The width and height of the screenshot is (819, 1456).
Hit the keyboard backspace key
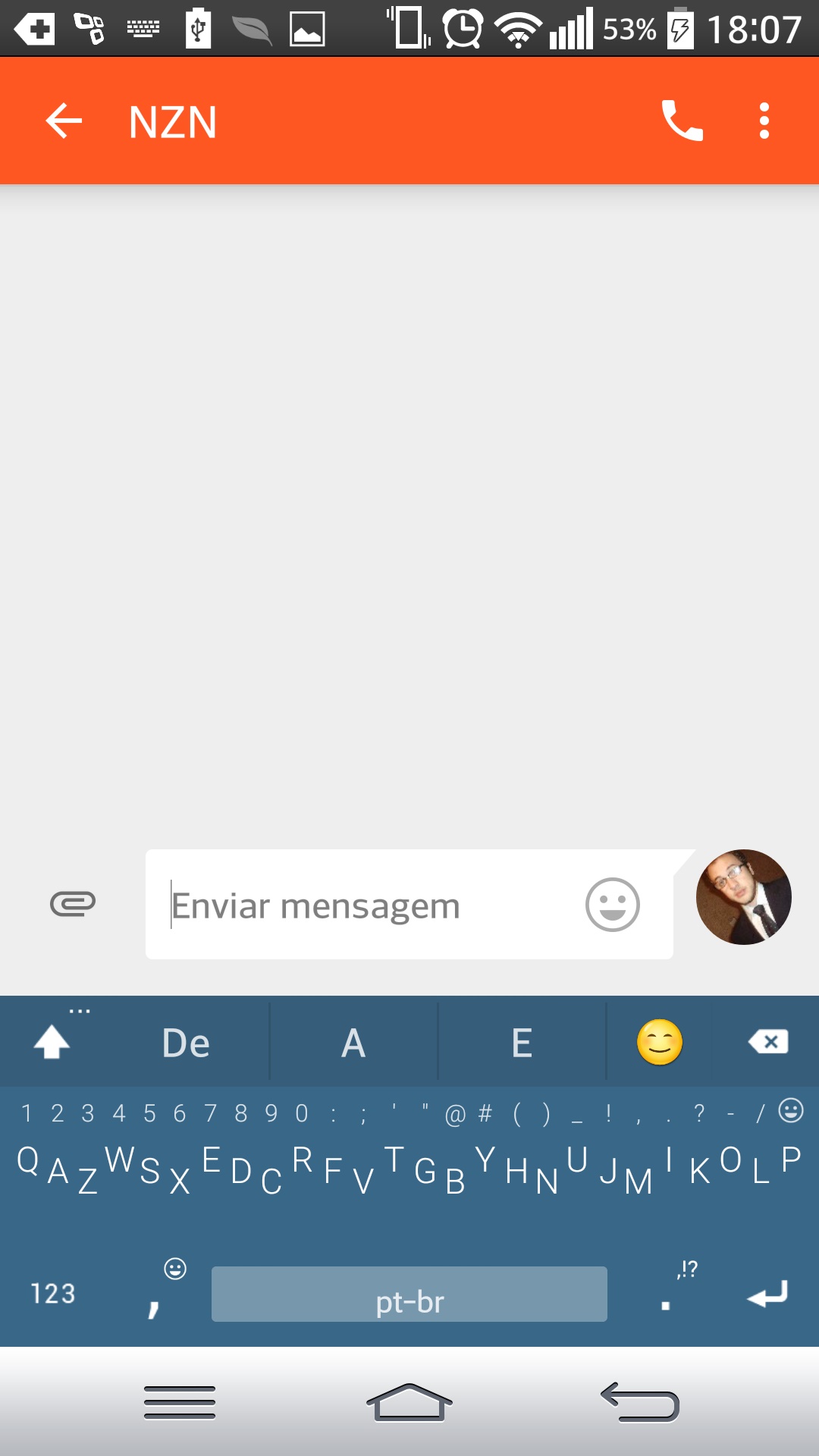pyautogui.click(x=767, y=1042)
